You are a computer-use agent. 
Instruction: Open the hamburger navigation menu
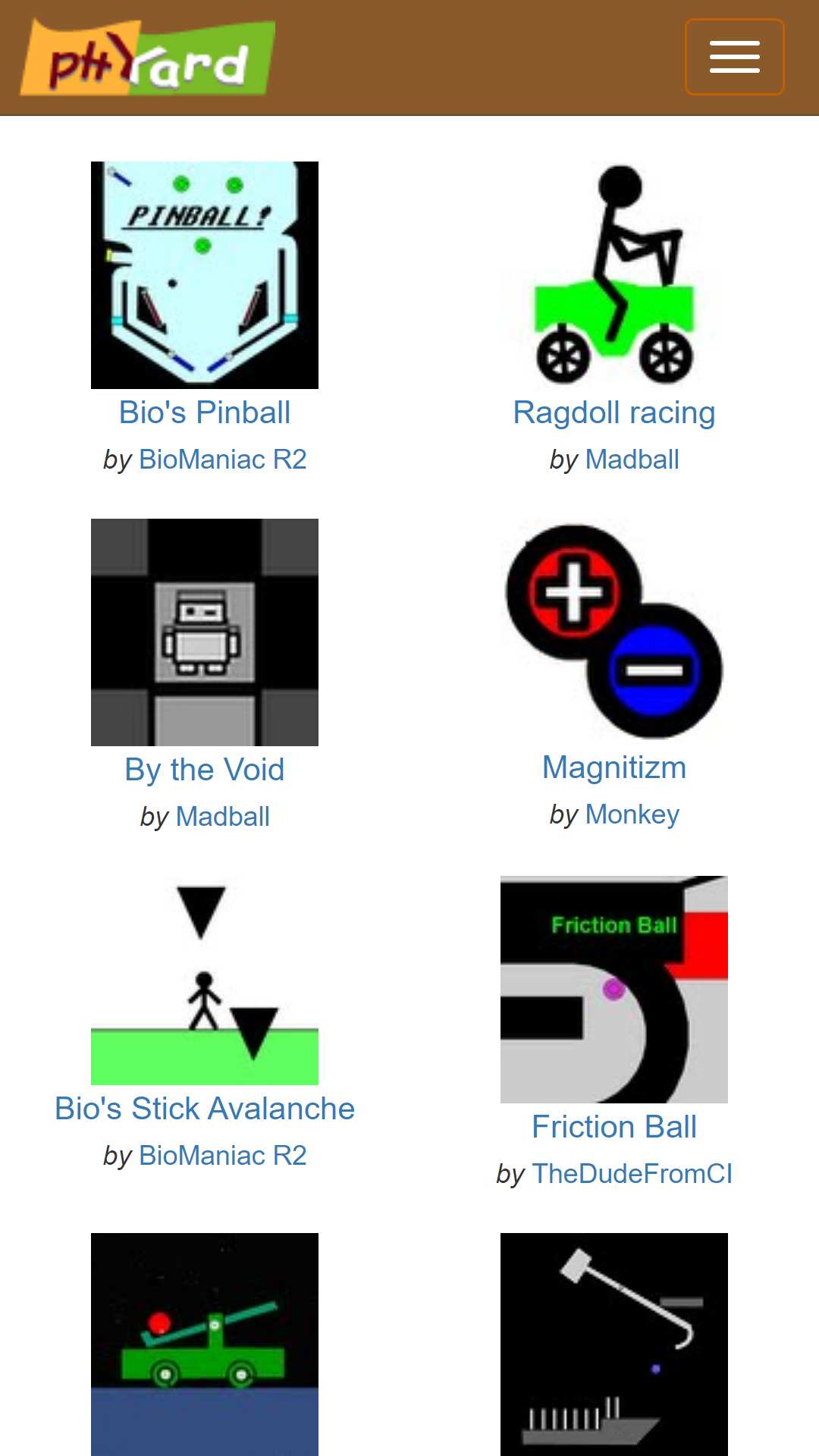coord(734,57)
